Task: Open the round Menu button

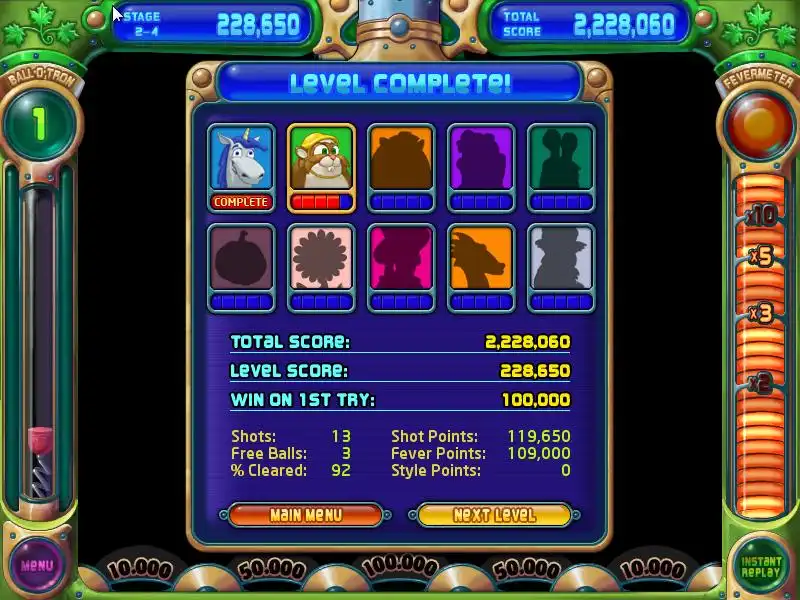Action: [x=36, y=565]
